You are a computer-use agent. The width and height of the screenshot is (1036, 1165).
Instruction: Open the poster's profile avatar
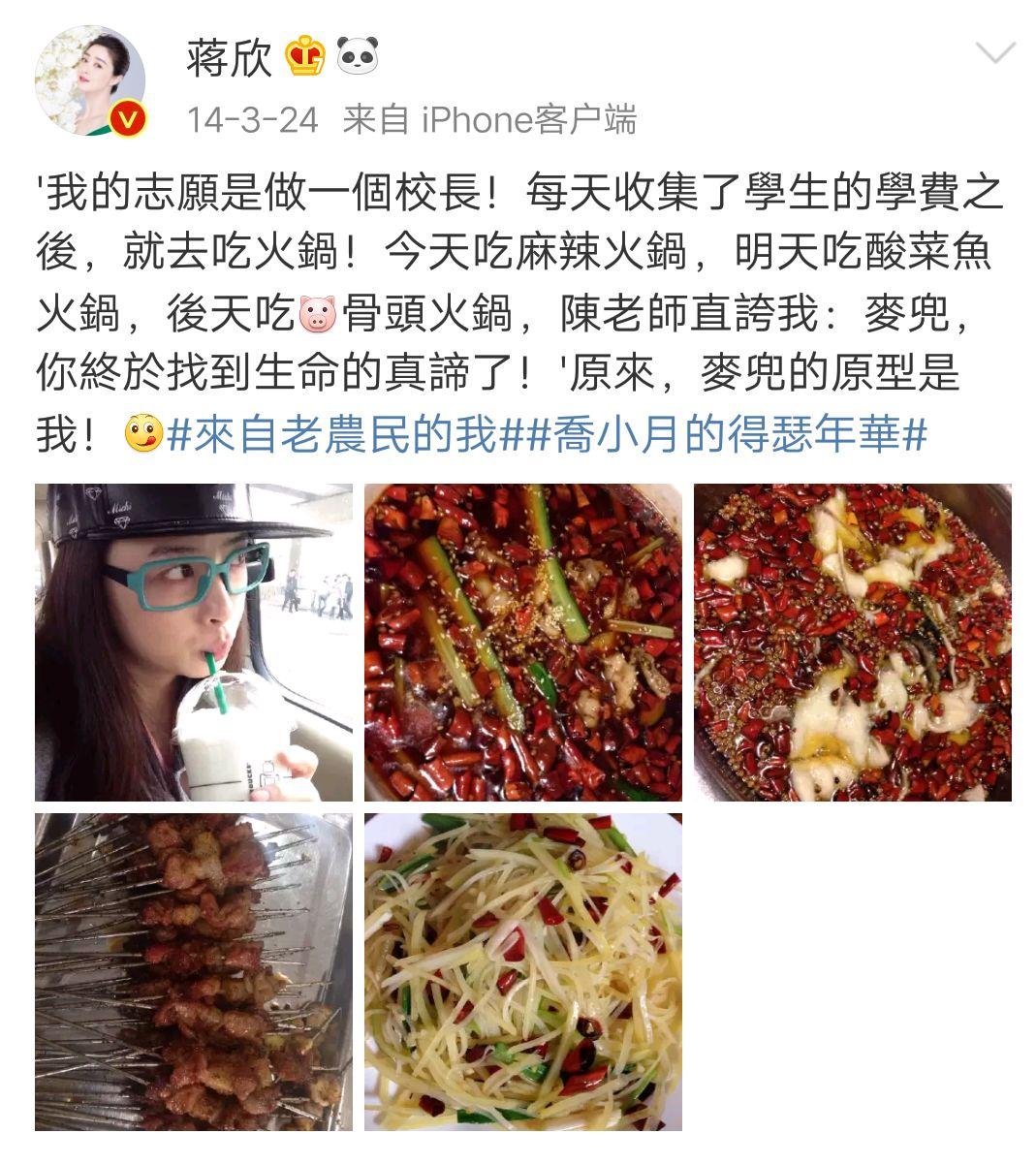click(x=90, y=80)
